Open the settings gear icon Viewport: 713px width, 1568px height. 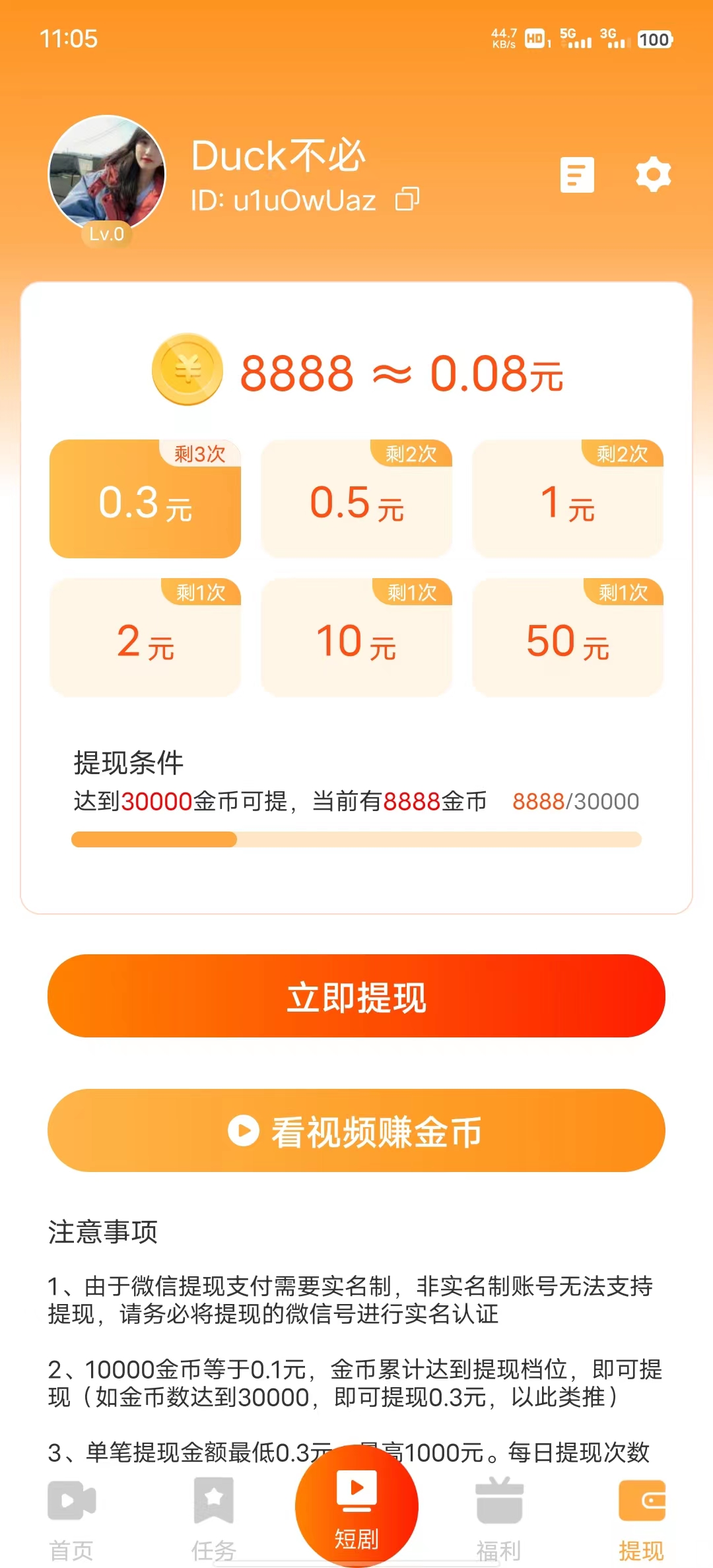[652, 175]
